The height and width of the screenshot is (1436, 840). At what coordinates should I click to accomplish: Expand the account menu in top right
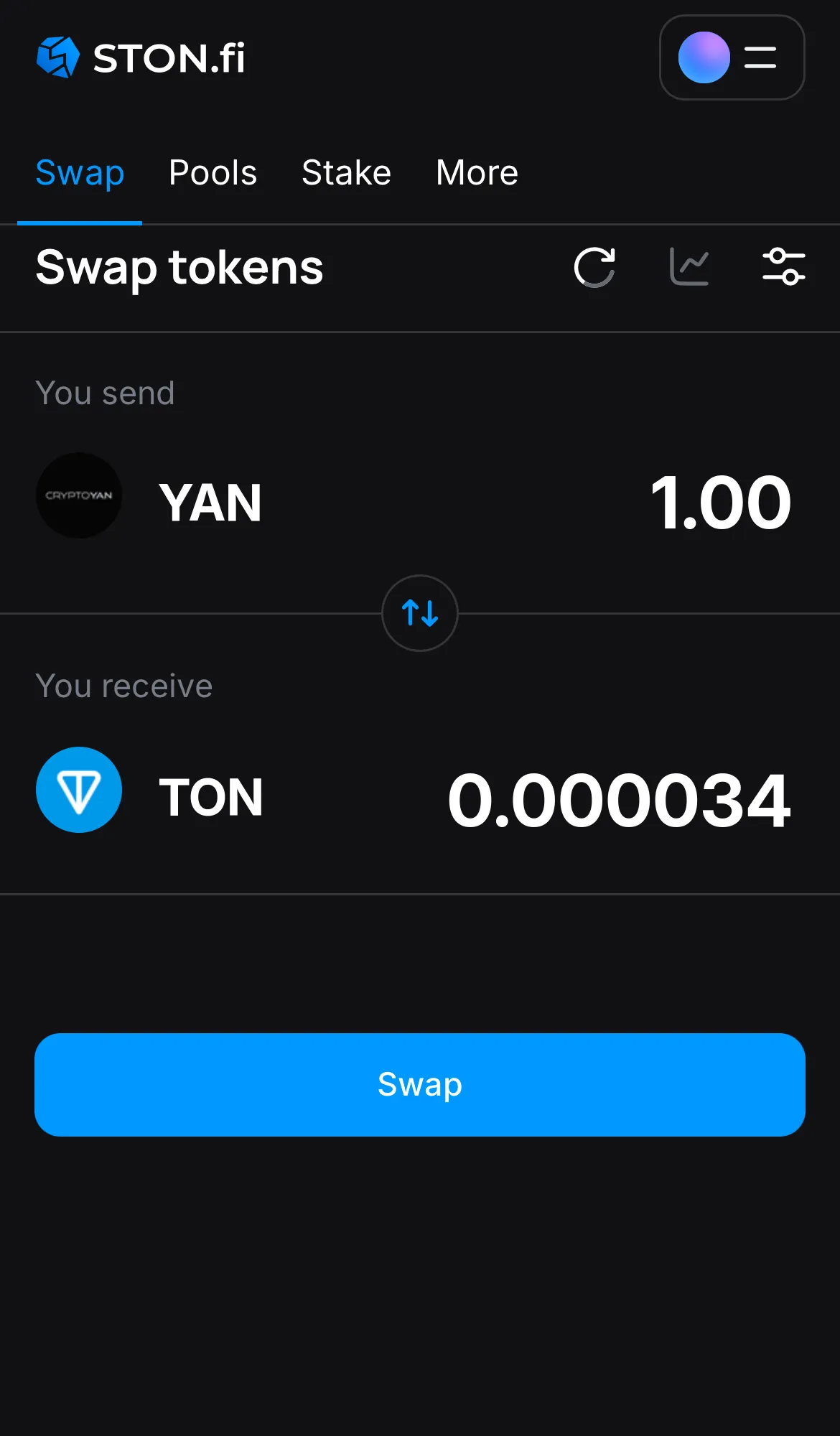(x=732, y=57)
